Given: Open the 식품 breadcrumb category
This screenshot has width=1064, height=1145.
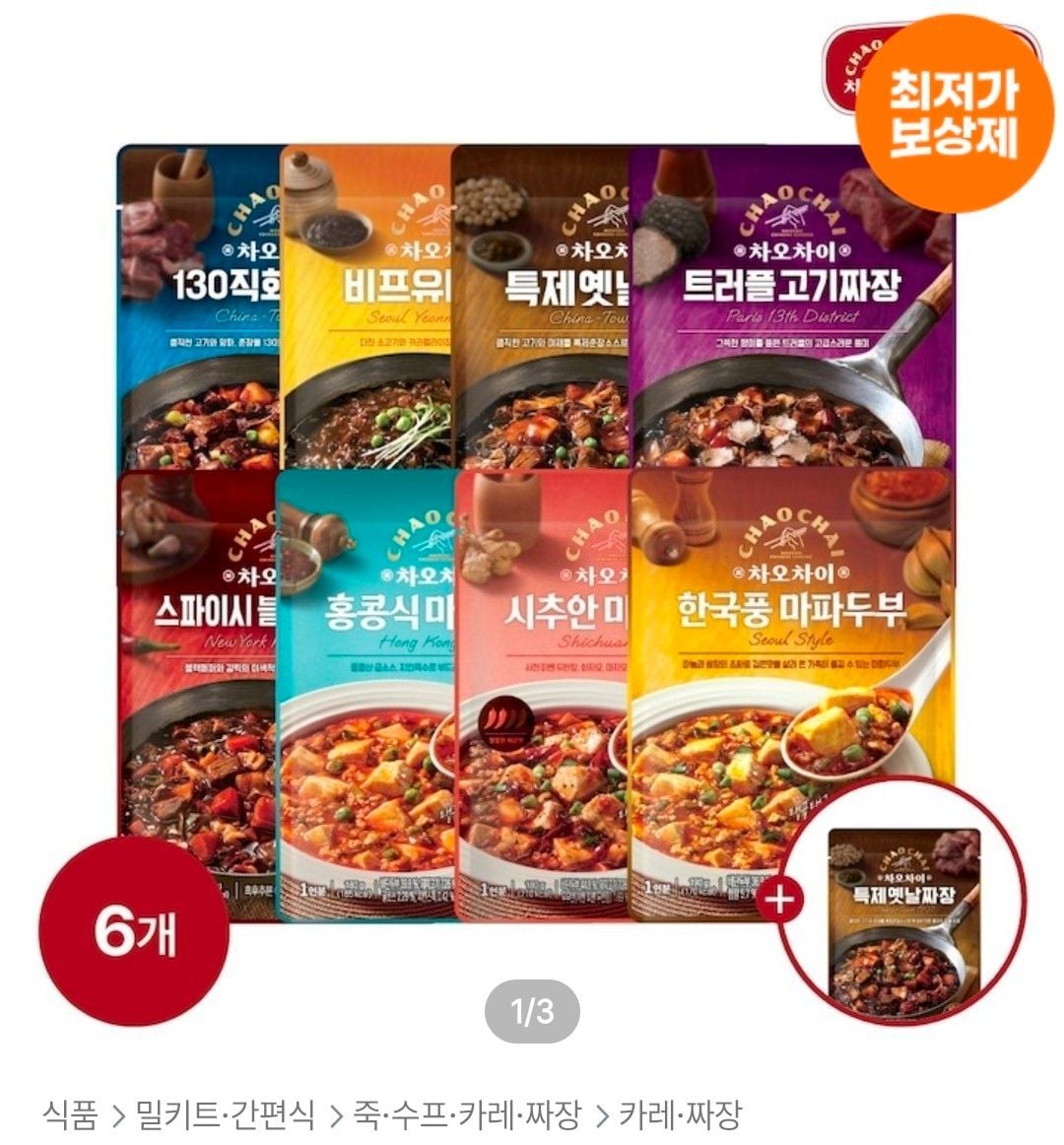Looking at the screenshot, I should [70, 1114].
